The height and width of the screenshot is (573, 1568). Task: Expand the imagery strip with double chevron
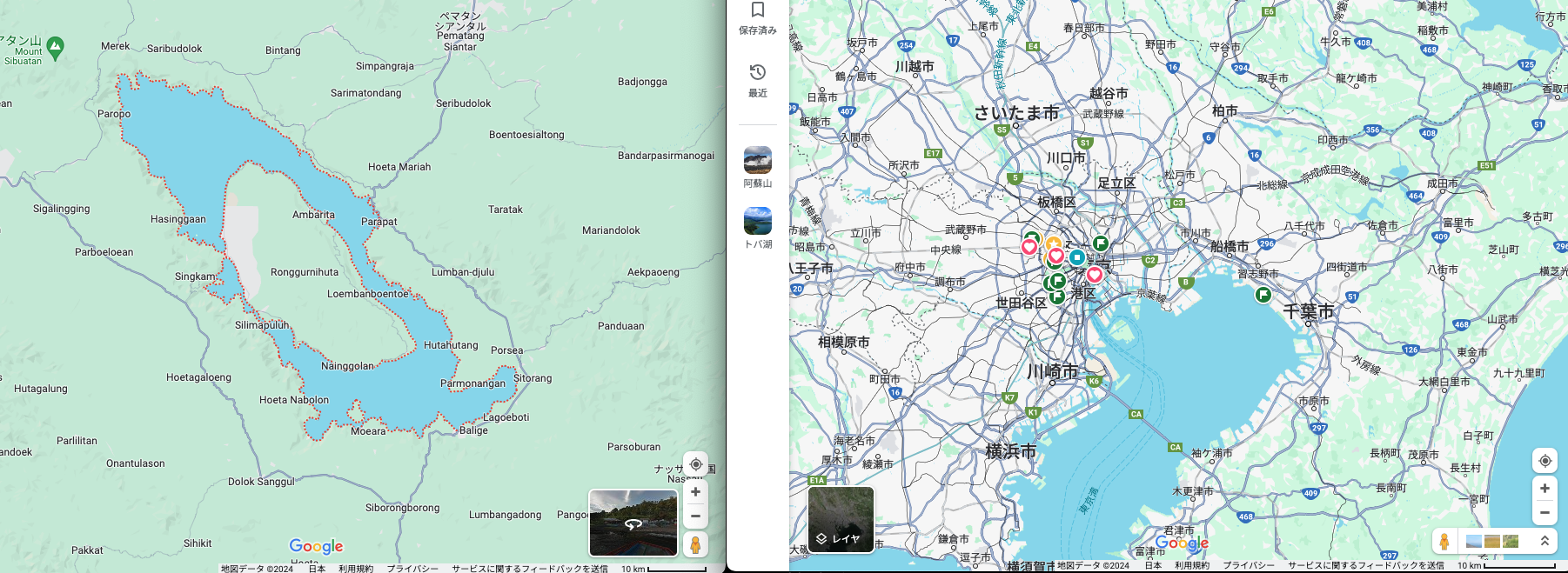(1545, 541)
